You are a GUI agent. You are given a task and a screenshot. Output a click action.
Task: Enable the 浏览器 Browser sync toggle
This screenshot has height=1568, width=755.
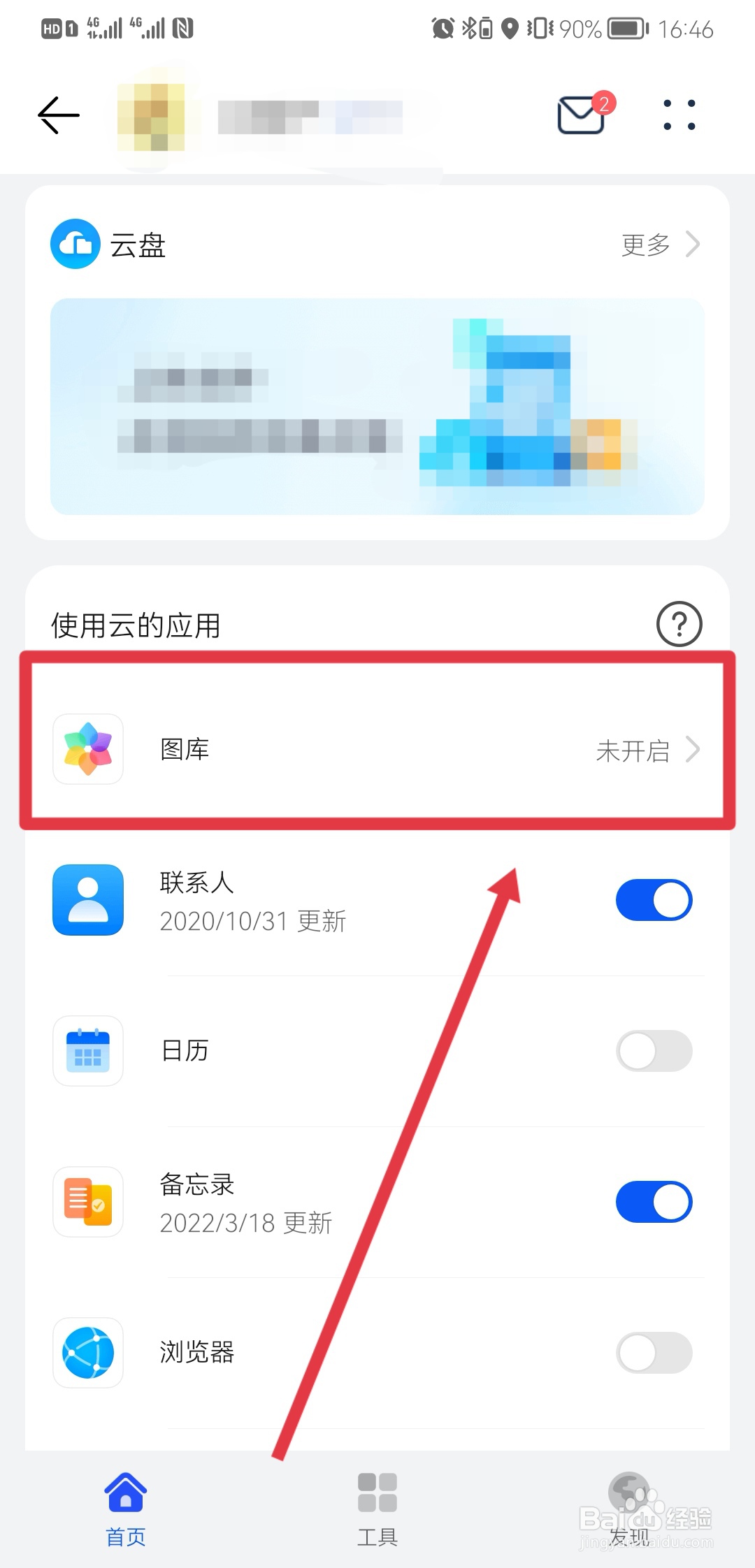click(x=653, y=1353)
